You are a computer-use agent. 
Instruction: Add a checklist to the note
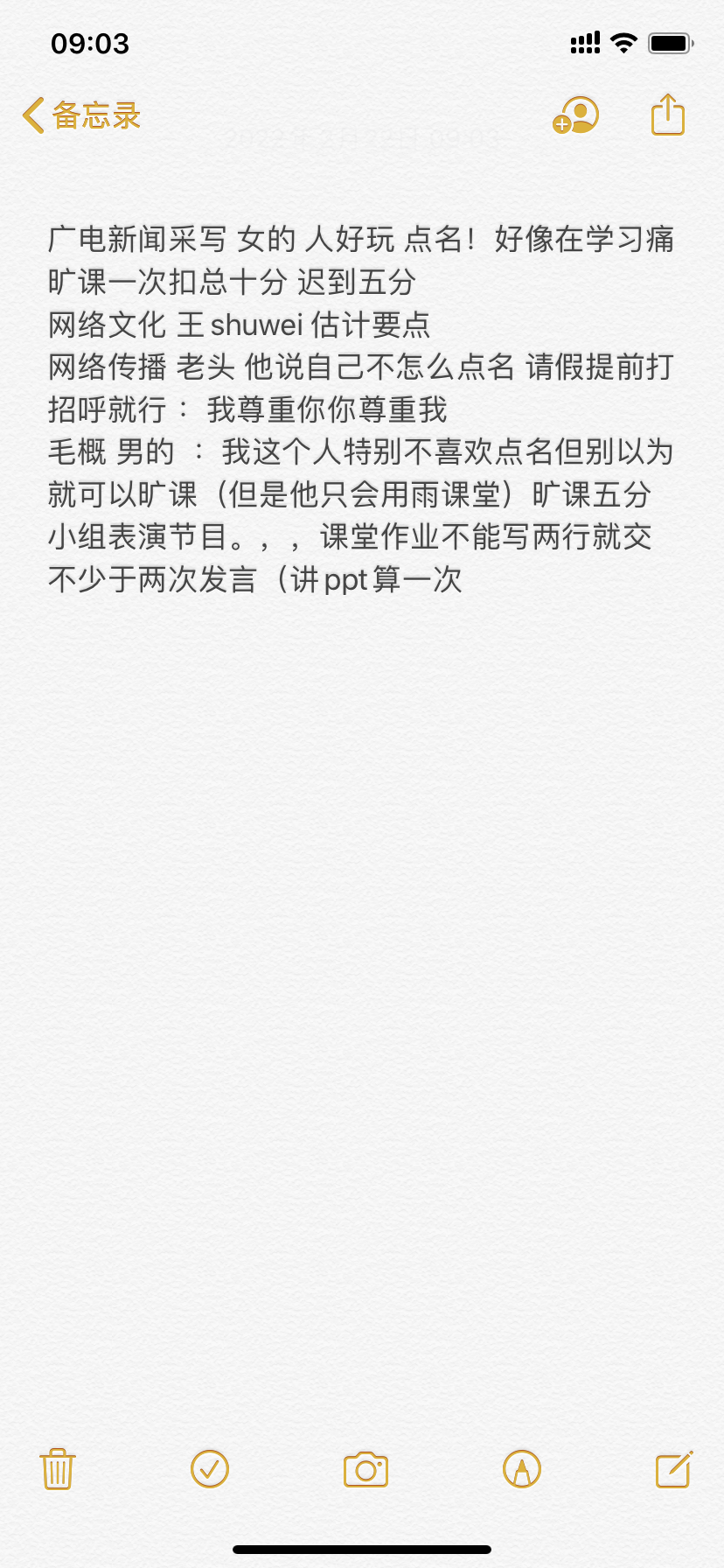pyautogui.click(x=210, y=1469)
